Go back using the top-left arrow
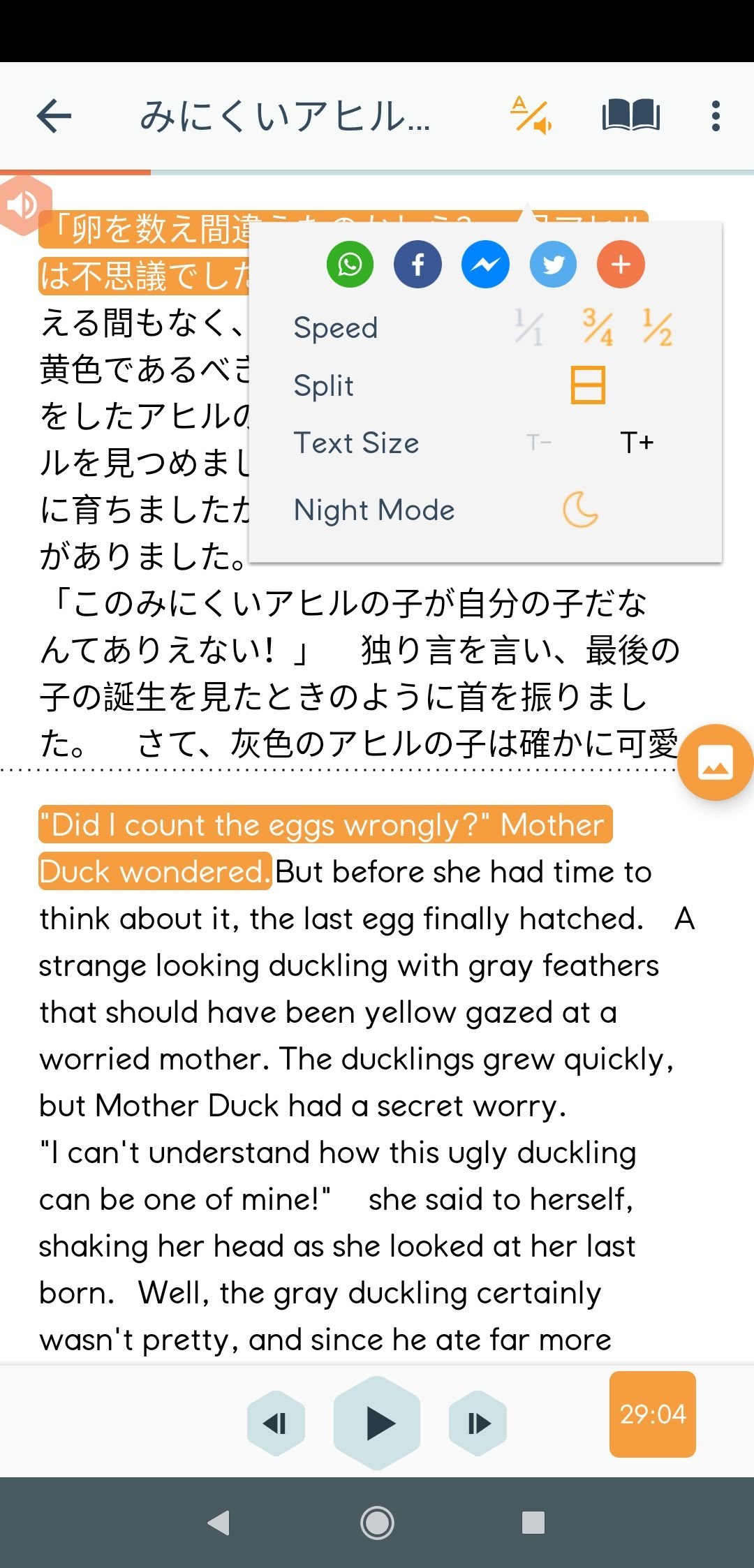The height and width of the screenshot is (1568, 754). (x=54, y=116)
